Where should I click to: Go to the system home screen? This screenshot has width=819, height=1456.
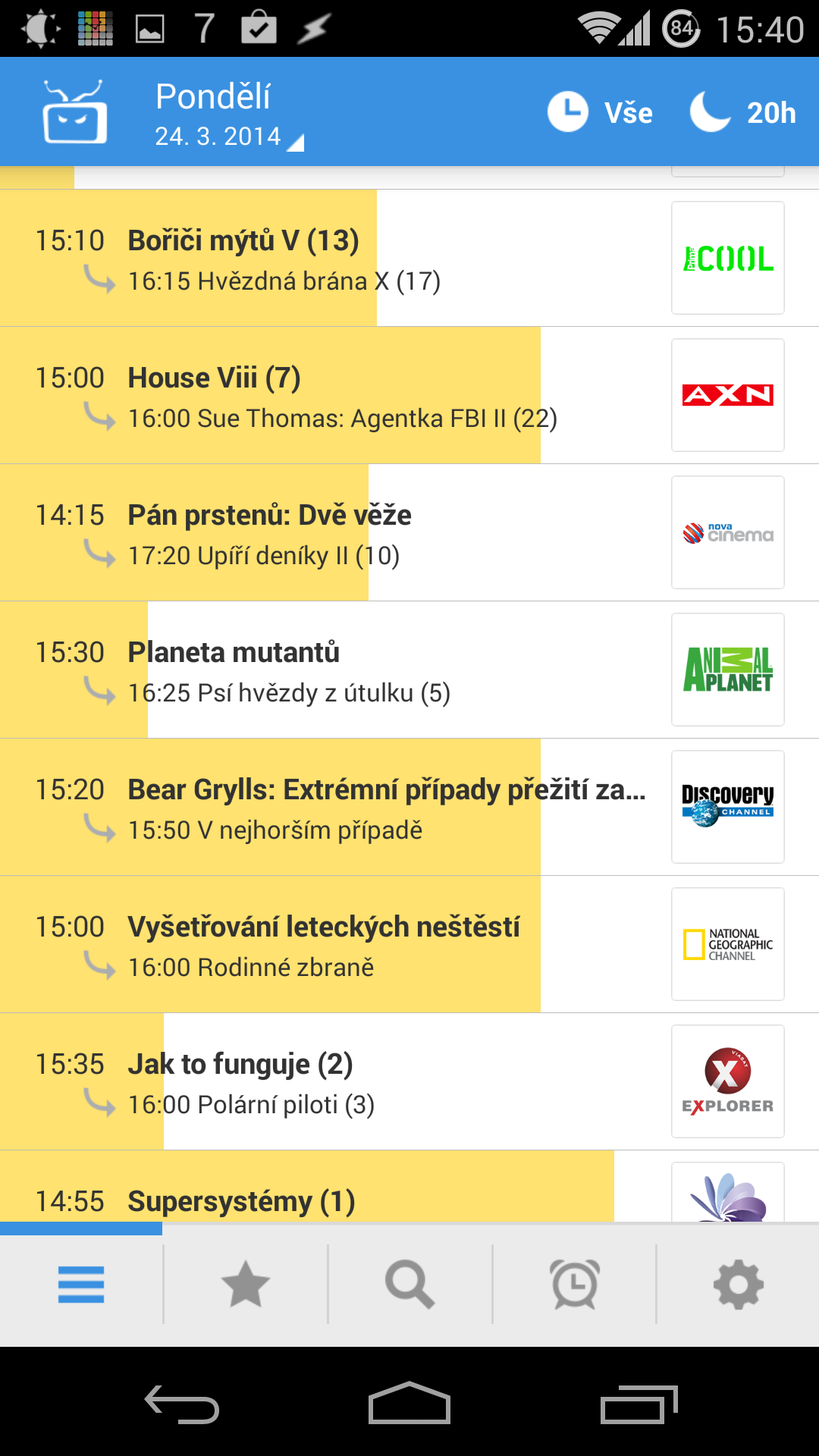coord(409,1404)
